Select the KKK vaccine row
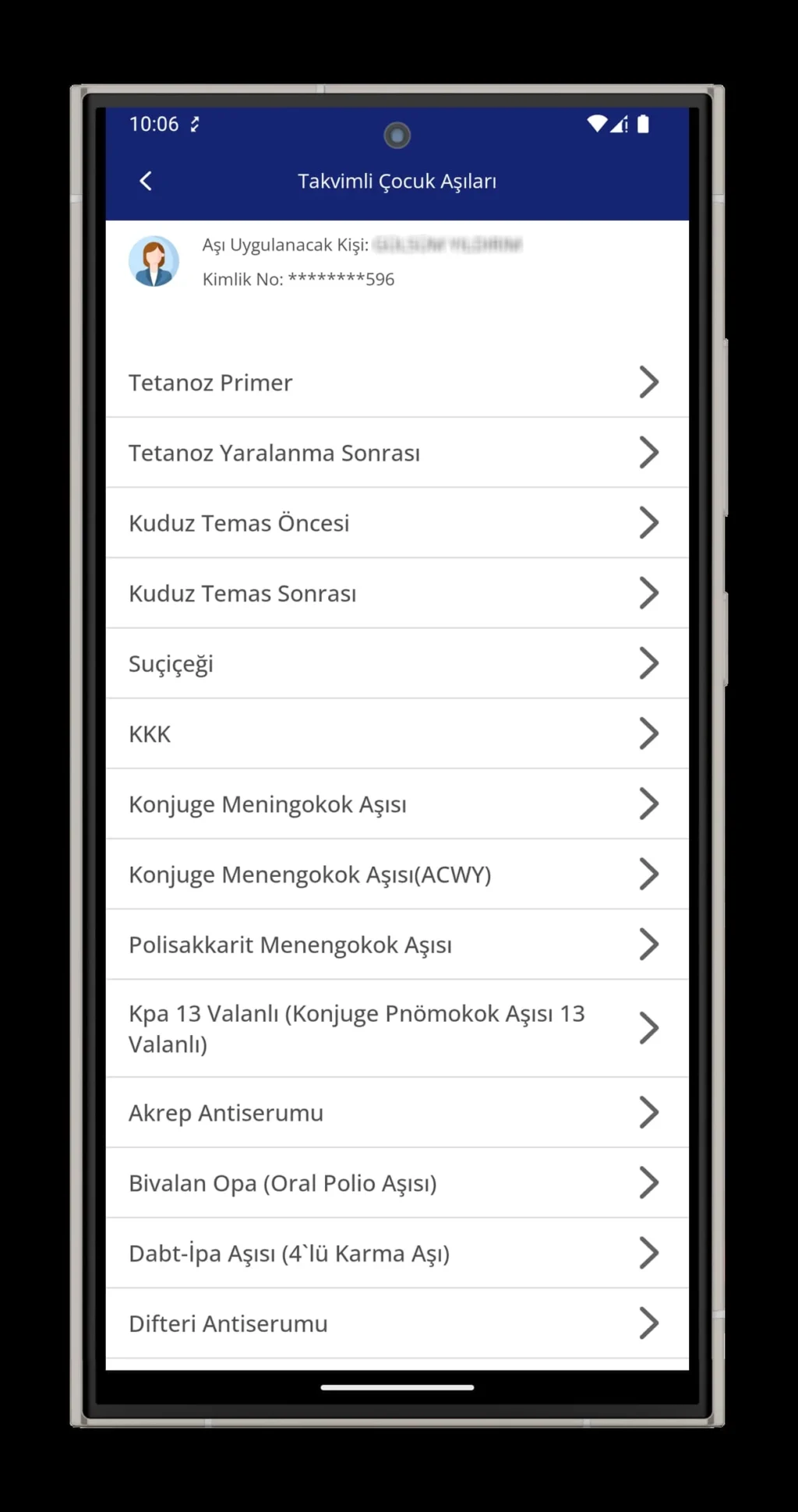 point(397,733)
